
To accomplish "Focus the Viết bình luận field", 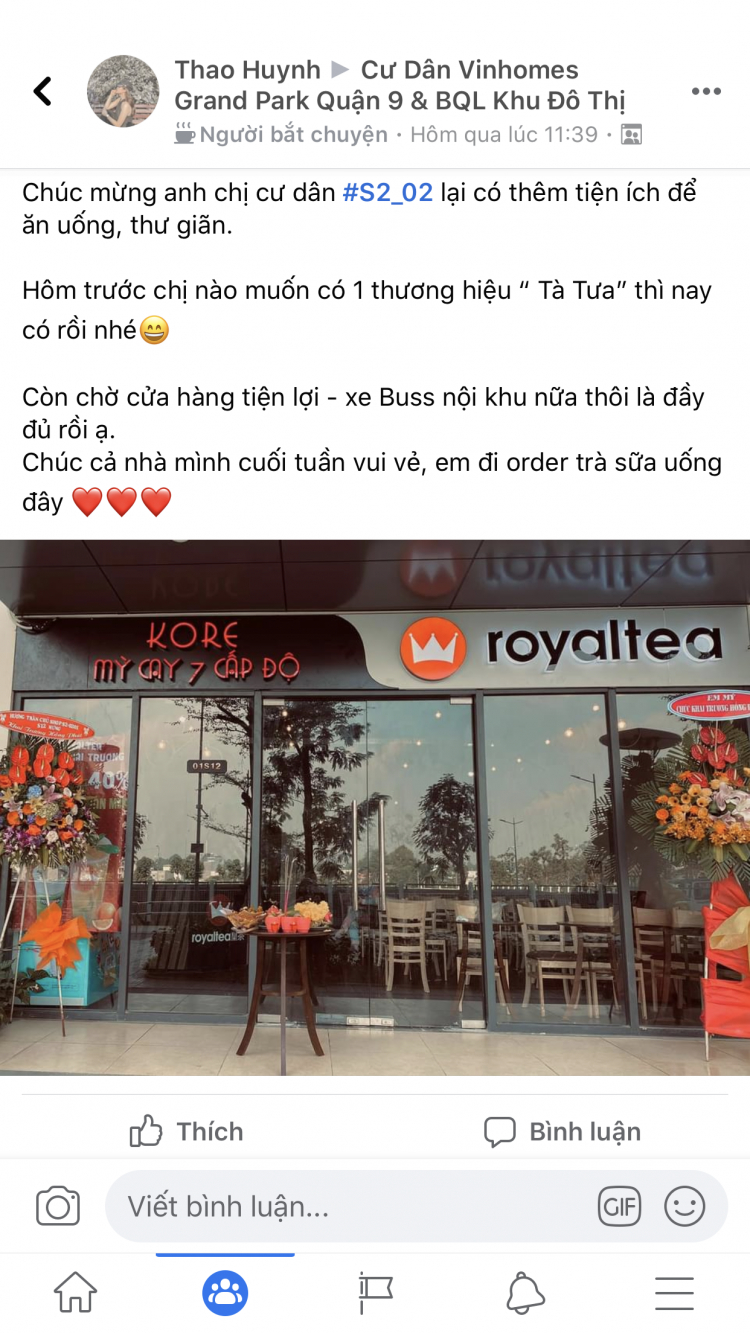I will click(350, 1206).
